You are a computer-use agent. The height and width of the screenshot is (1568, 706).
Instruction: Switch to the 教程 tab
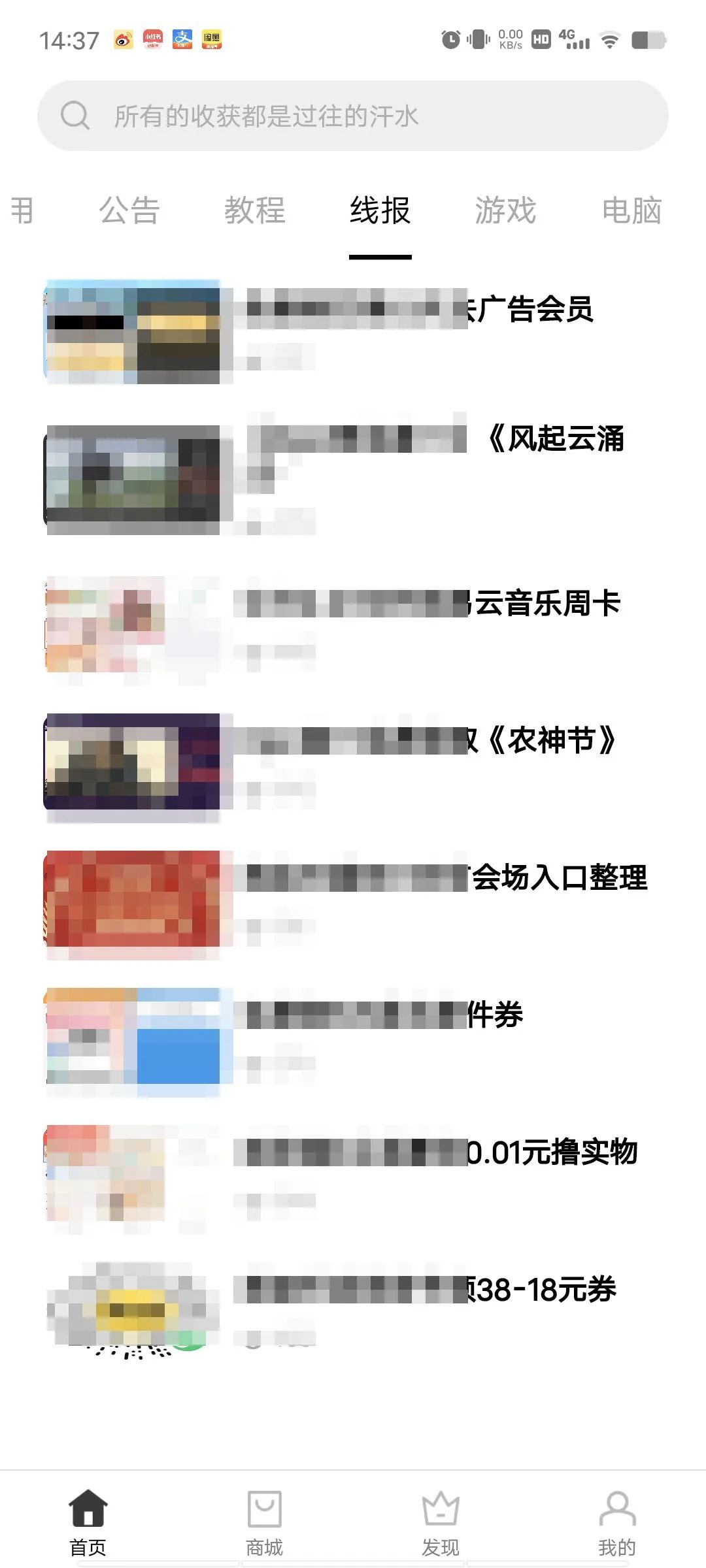tap(254, 211)
